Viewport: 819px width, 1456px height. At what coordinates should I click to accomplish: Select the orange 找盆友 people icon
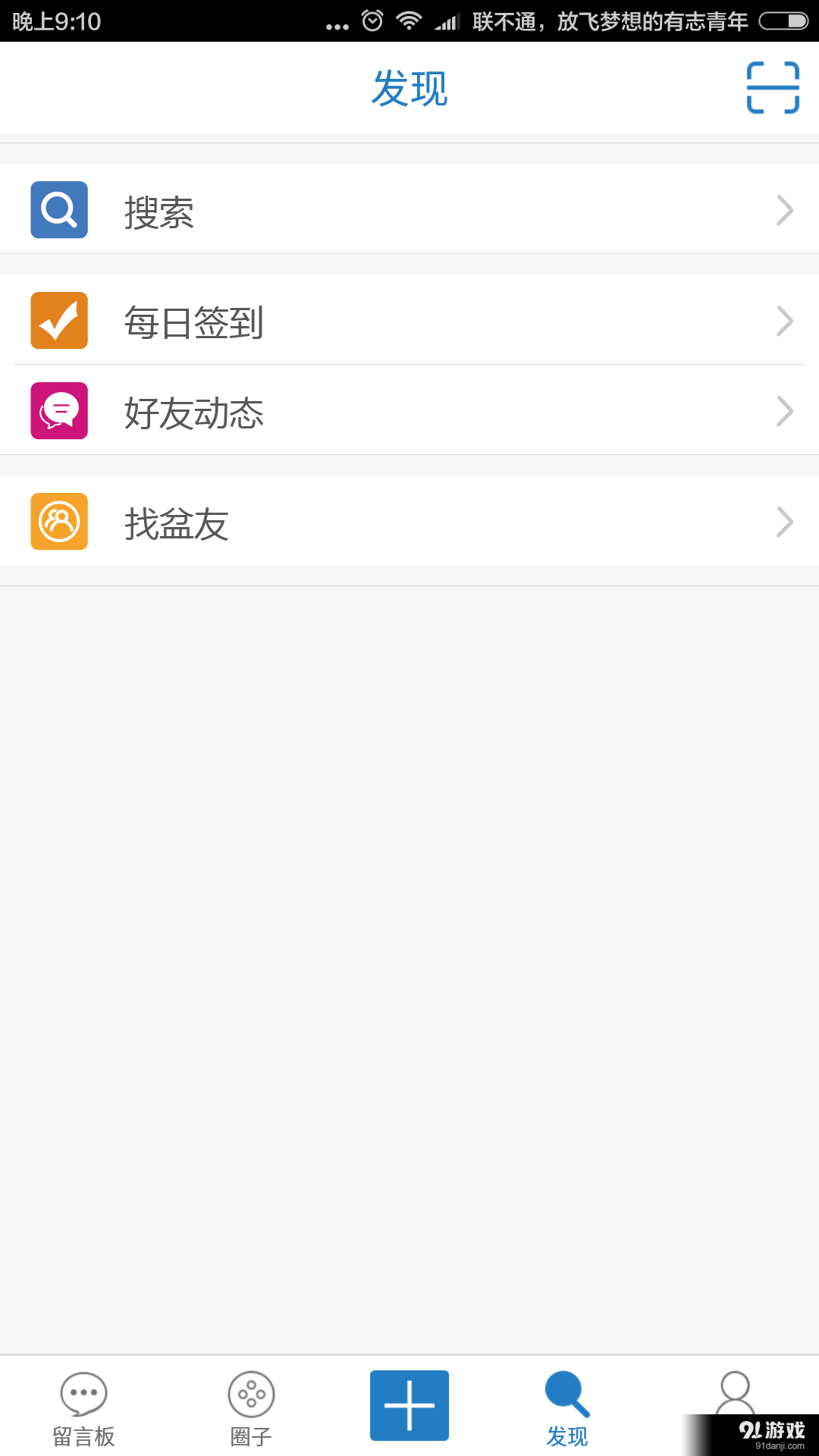point(58,521)
